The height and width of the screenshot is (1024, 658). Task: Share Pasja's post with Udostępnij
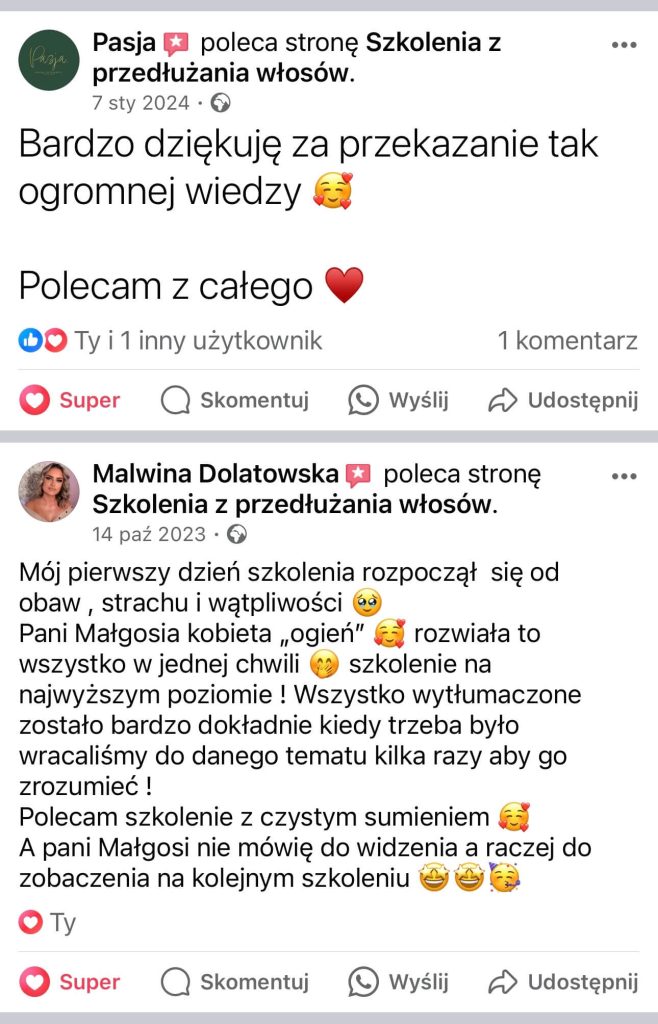tap(563, 400)
